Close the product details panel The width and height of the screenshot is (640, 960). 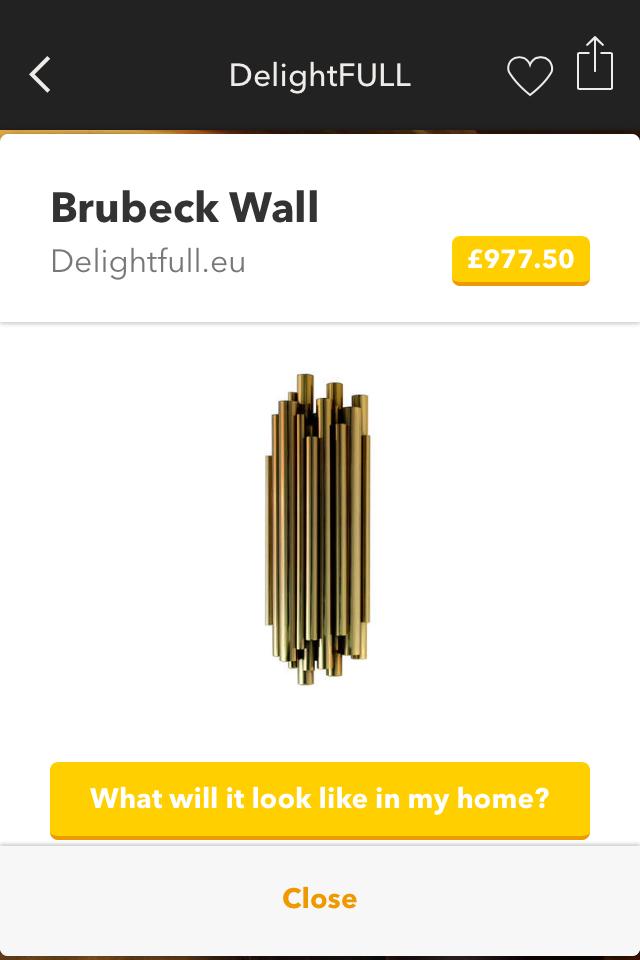[x=320, y=898]
